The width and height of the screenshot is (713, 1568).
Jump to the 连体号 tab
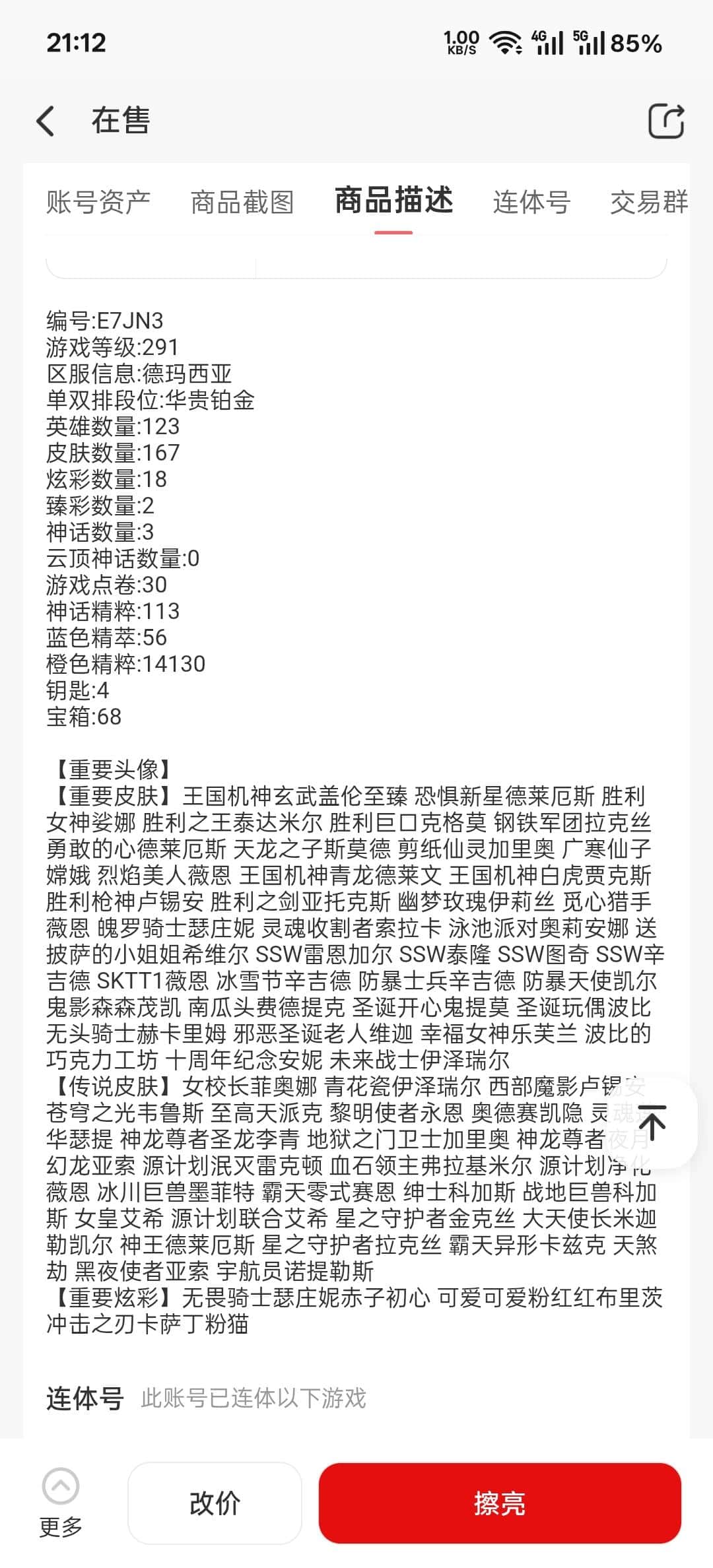531,202
